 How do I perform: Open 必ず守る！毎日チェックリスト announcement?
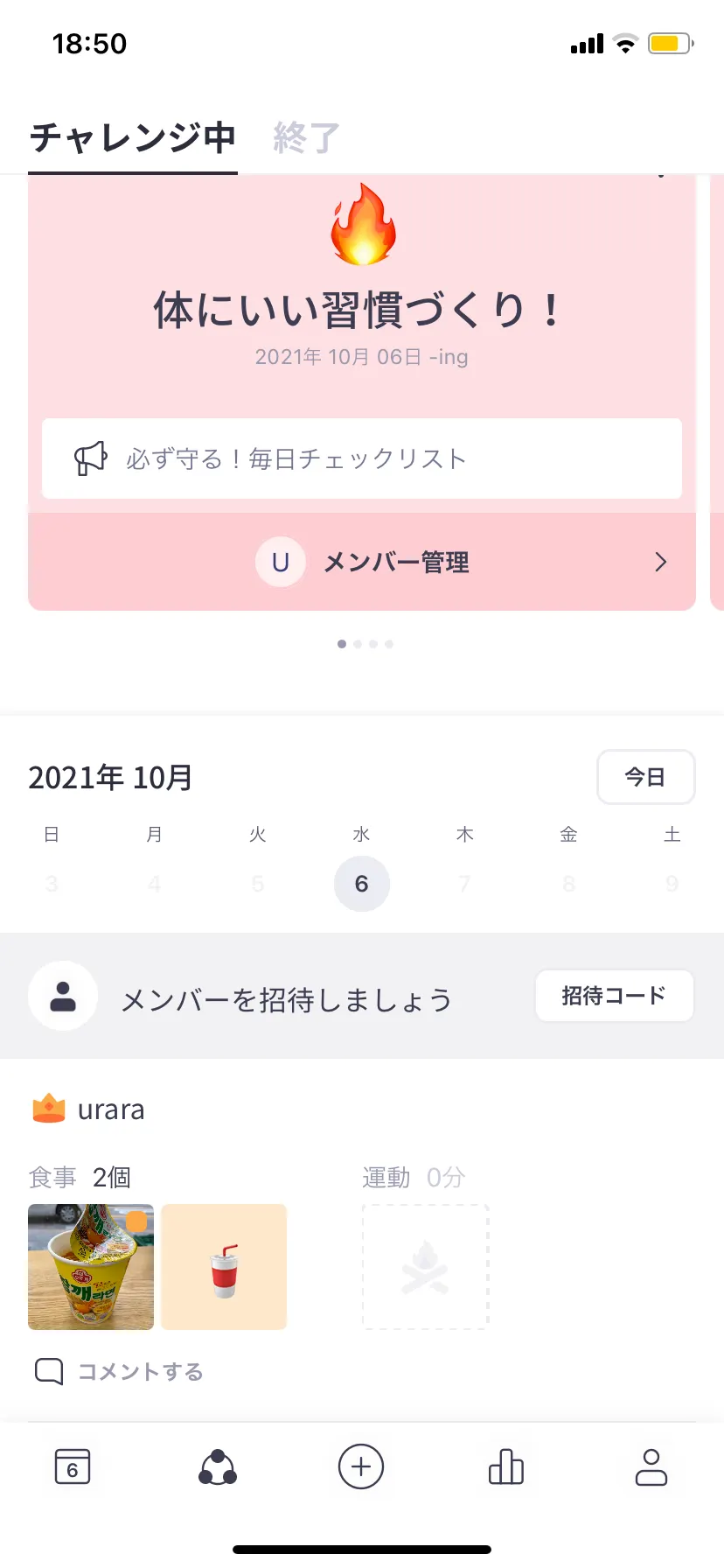click(x=361, y=458)
